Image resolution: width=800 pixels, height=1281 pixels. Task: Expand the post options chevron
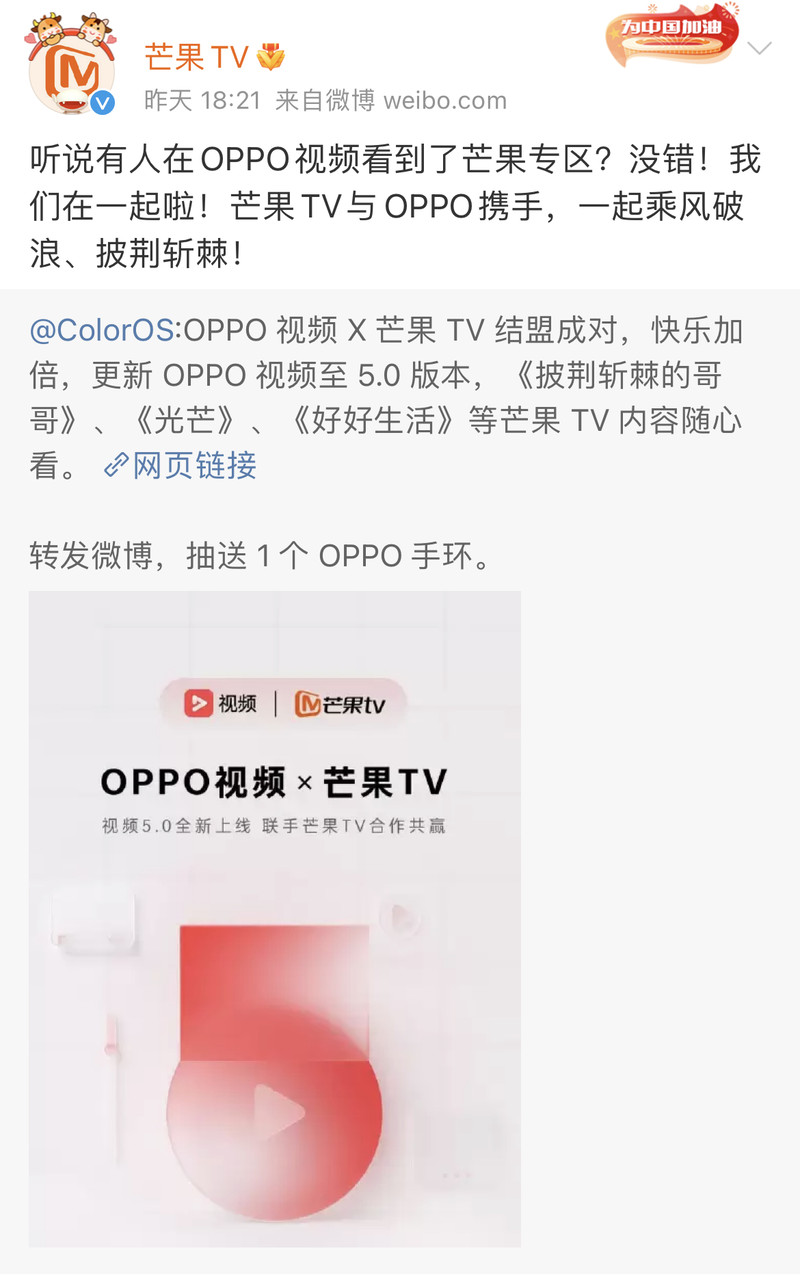[x=759, y=49]
